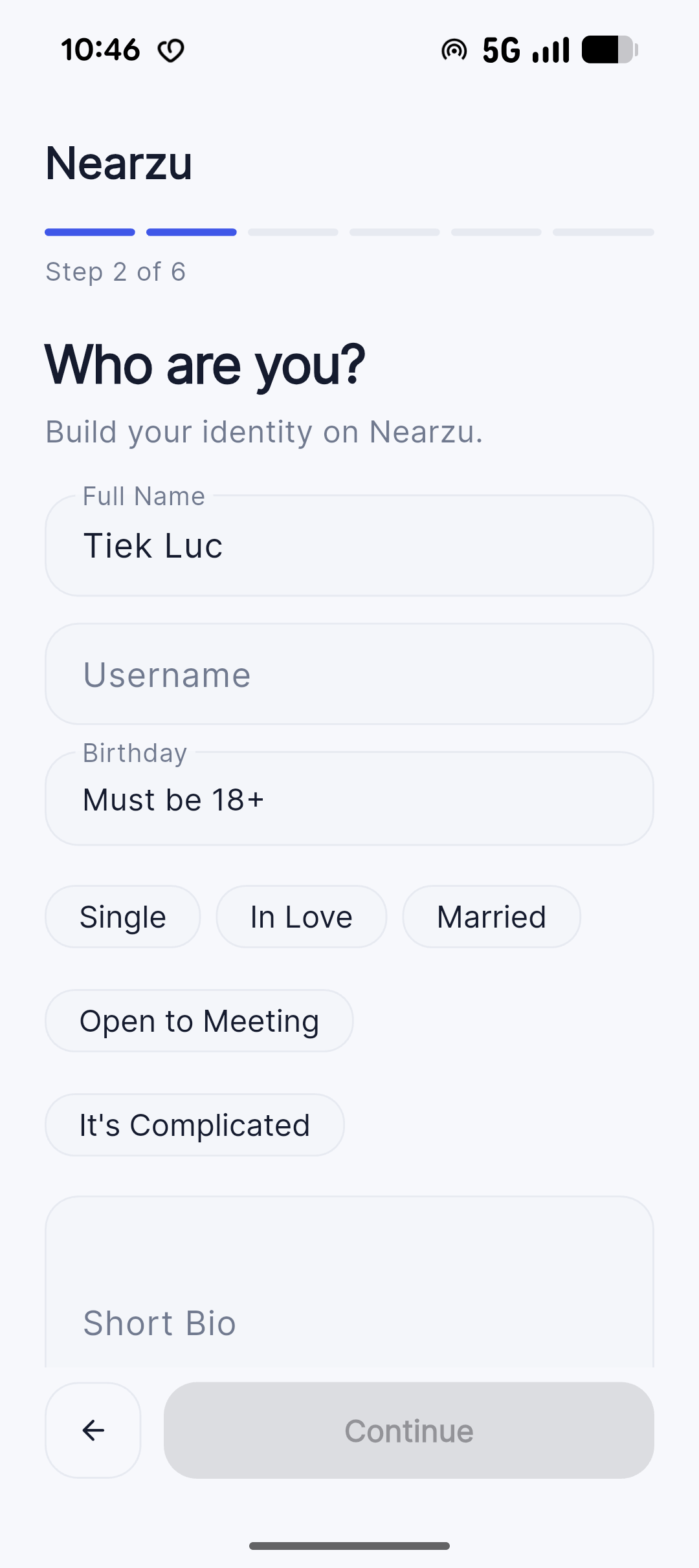The height and width of the screenshot is (1568, 699).
Task: Choose the It's Complicated chip
Action: pyautogui.click(x=195, y=1125)
